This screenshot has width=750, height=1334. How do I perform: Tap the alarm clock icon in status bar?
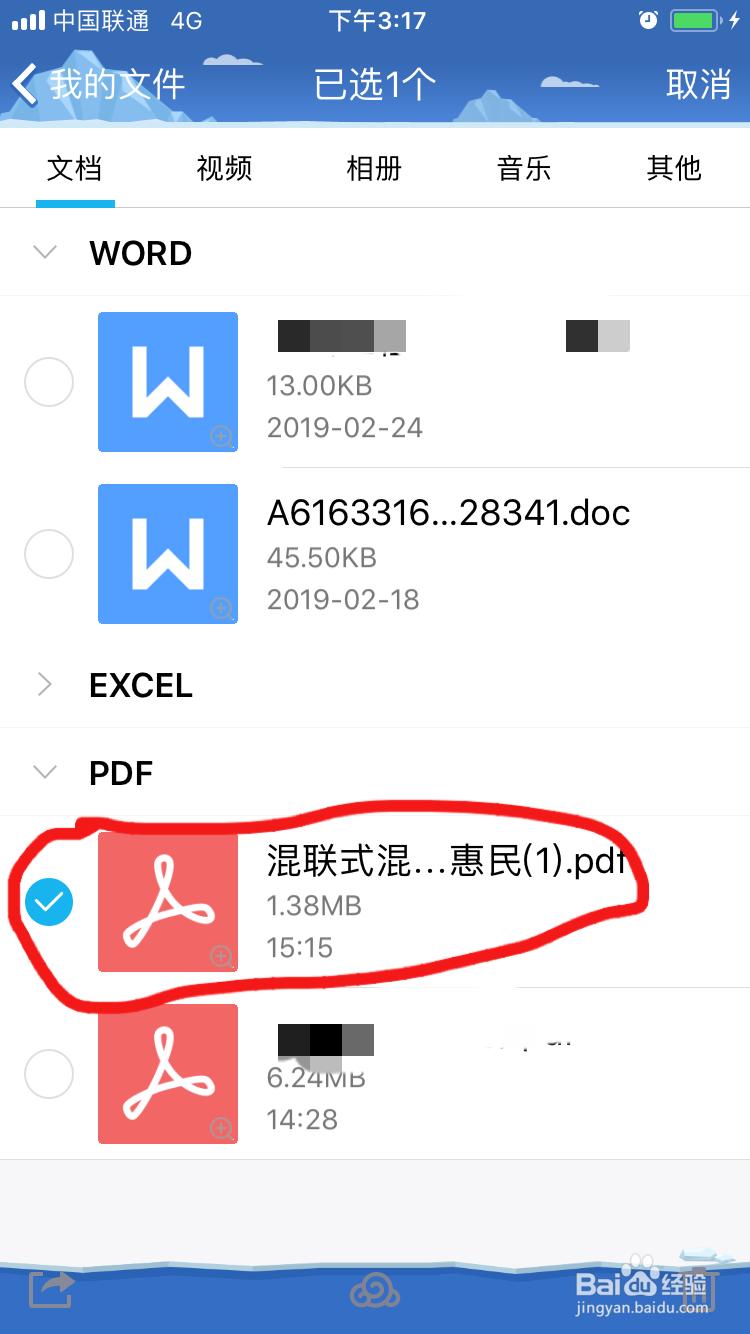pyautogui.click(x=649, y=18)
